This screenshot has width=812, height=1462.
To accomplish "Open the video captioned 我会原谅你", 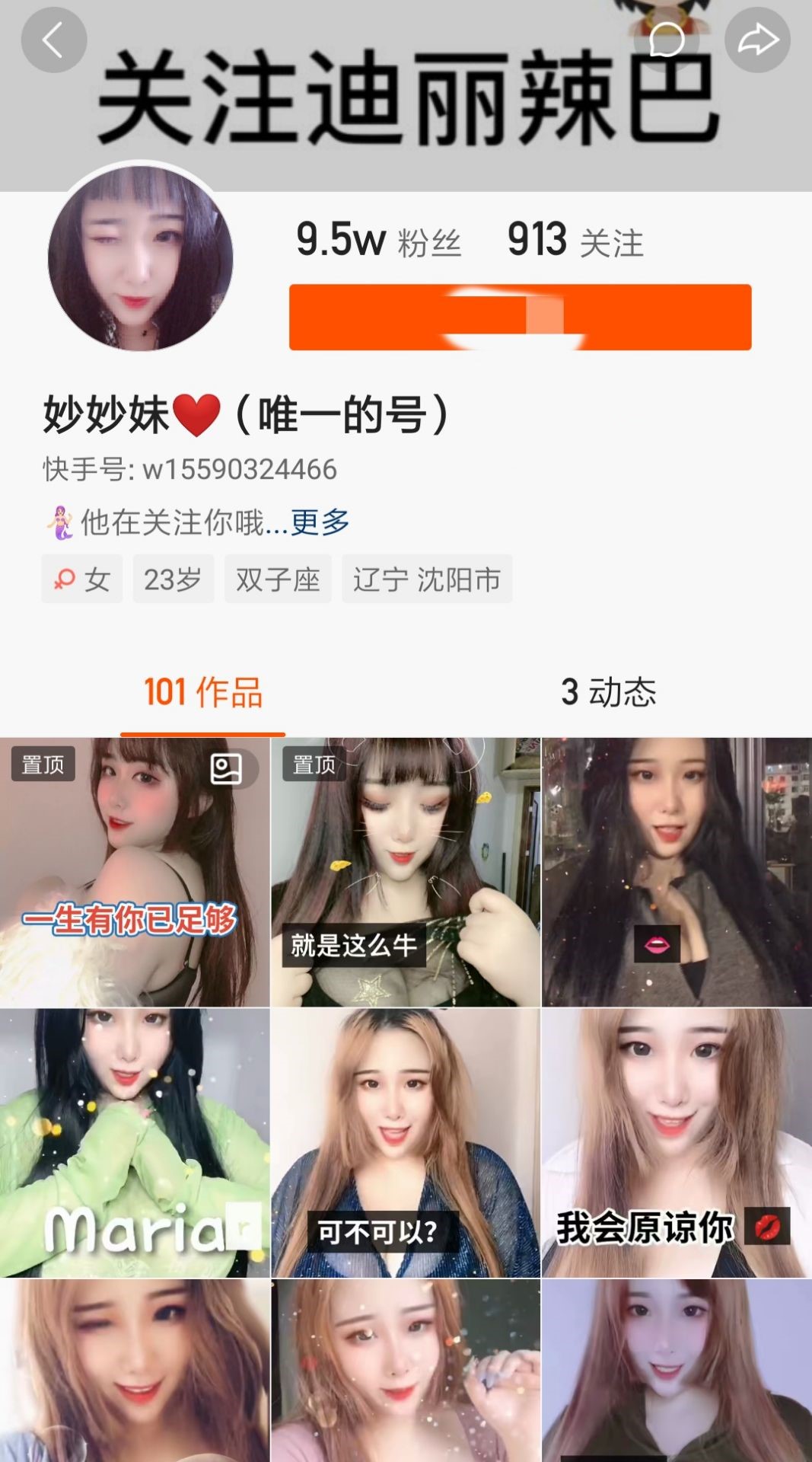I will pyautogui.click(x=677, y=1142).
